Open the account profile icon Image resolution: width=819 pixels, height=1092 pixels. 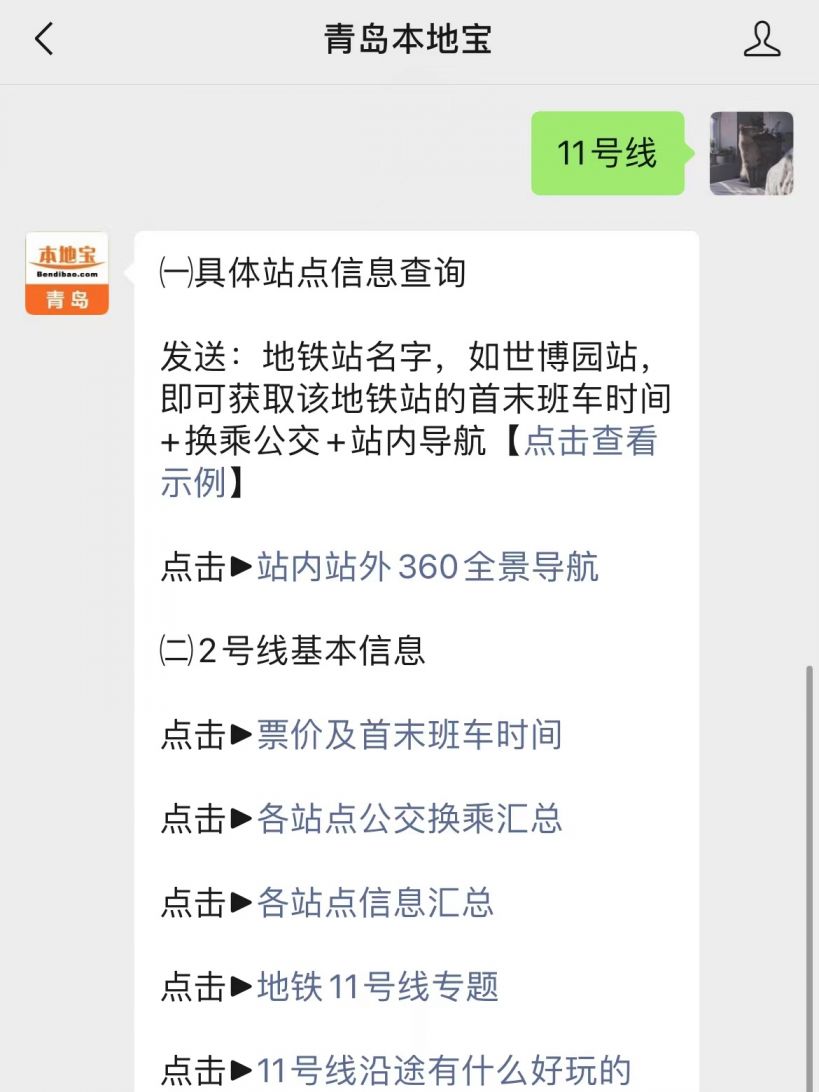(x=761, y=40)
